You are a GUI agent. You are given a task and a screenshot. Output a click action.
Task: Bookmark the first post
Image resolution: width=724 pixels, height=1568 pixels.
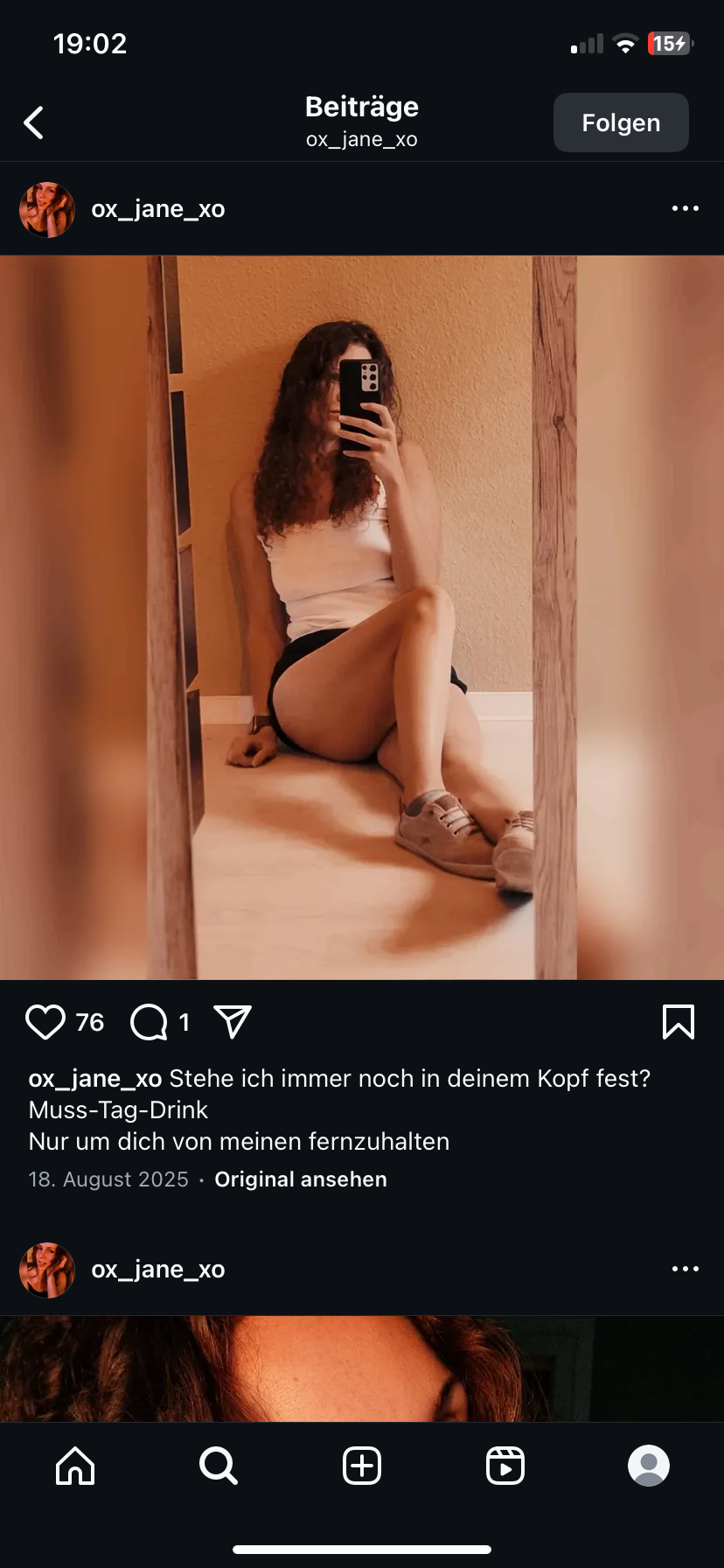[x=679, y=1022]
